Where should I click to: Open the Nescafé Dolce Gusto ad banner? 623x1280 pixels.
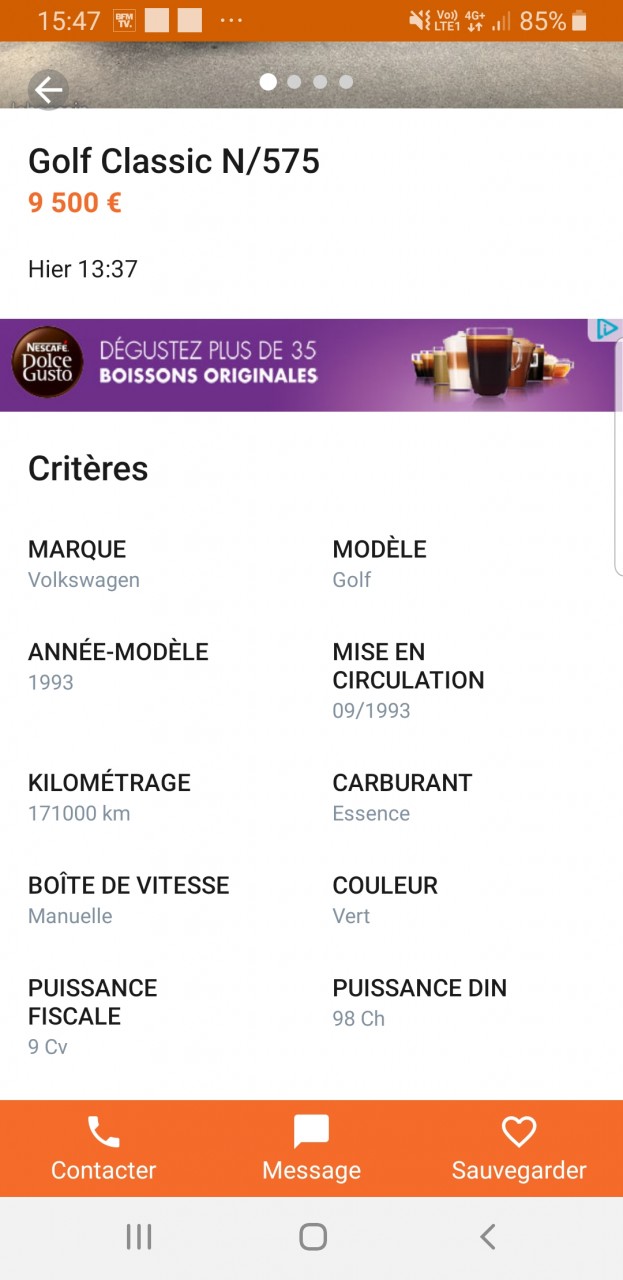click(300, 365)
